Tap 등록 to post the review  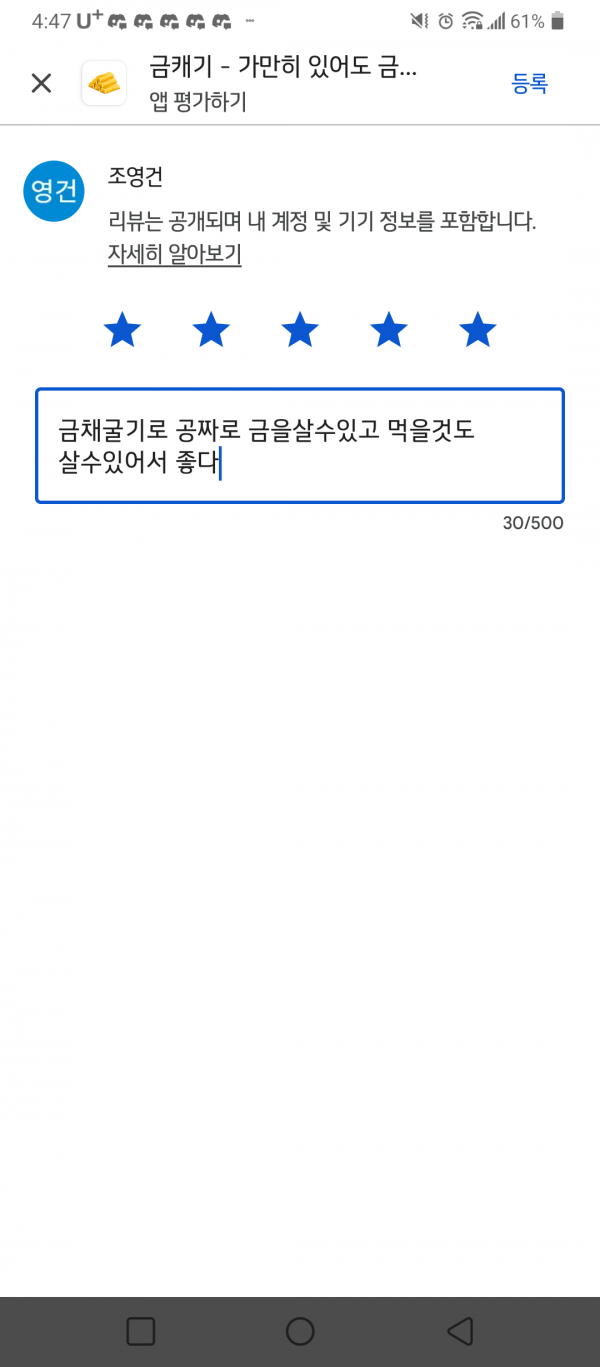tap(530, 84)
